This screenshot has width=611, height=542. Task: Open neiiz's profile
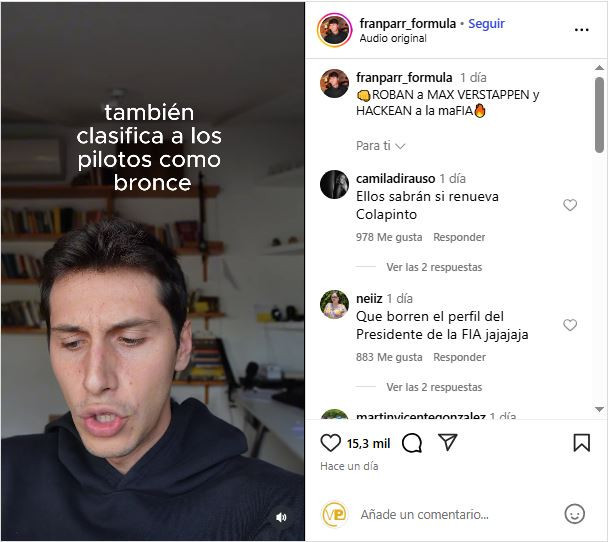[369, 298]
